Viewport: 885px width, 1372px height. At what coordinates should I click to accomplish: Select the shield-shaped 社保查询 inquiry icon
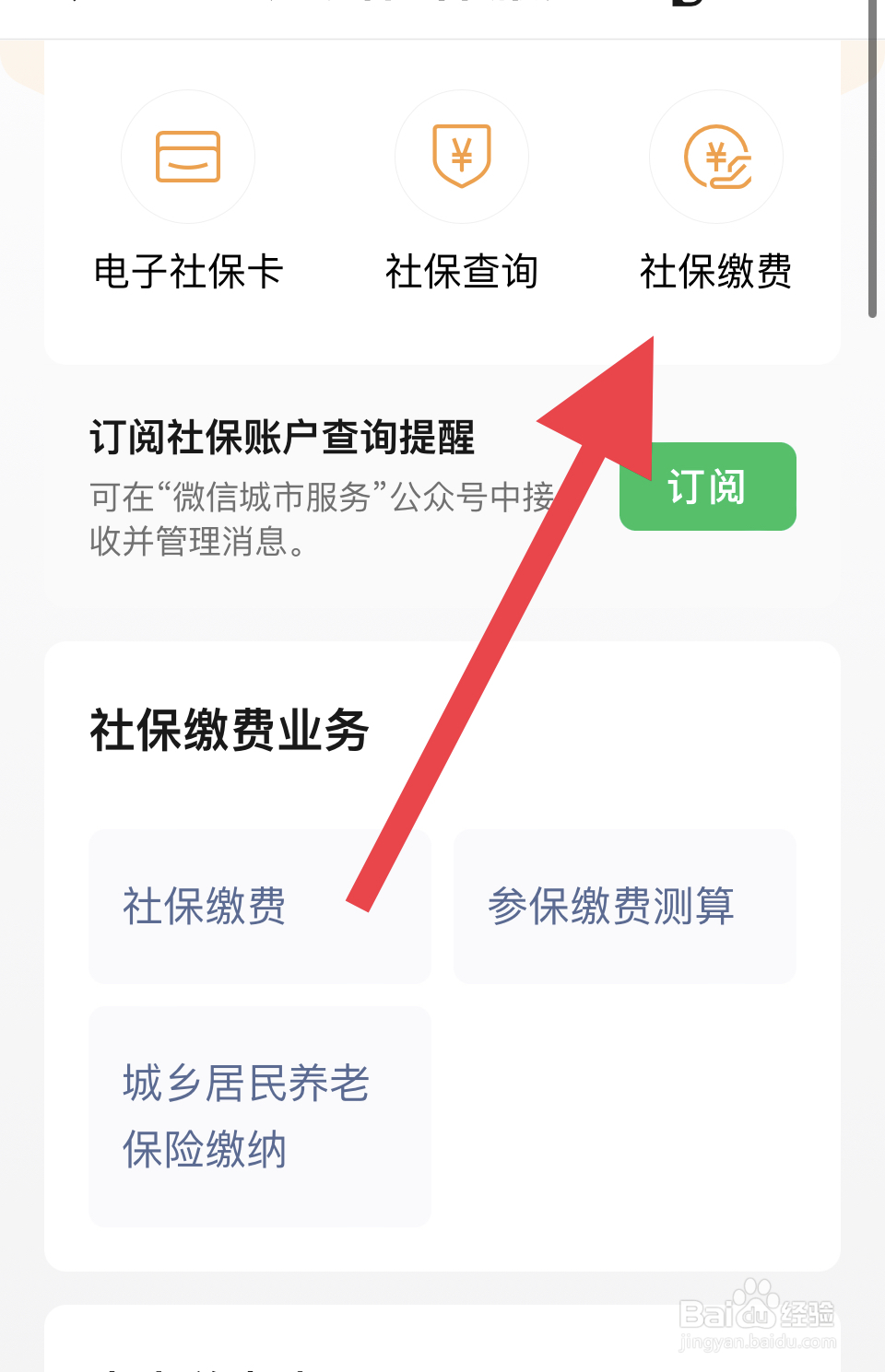point(462,157)
